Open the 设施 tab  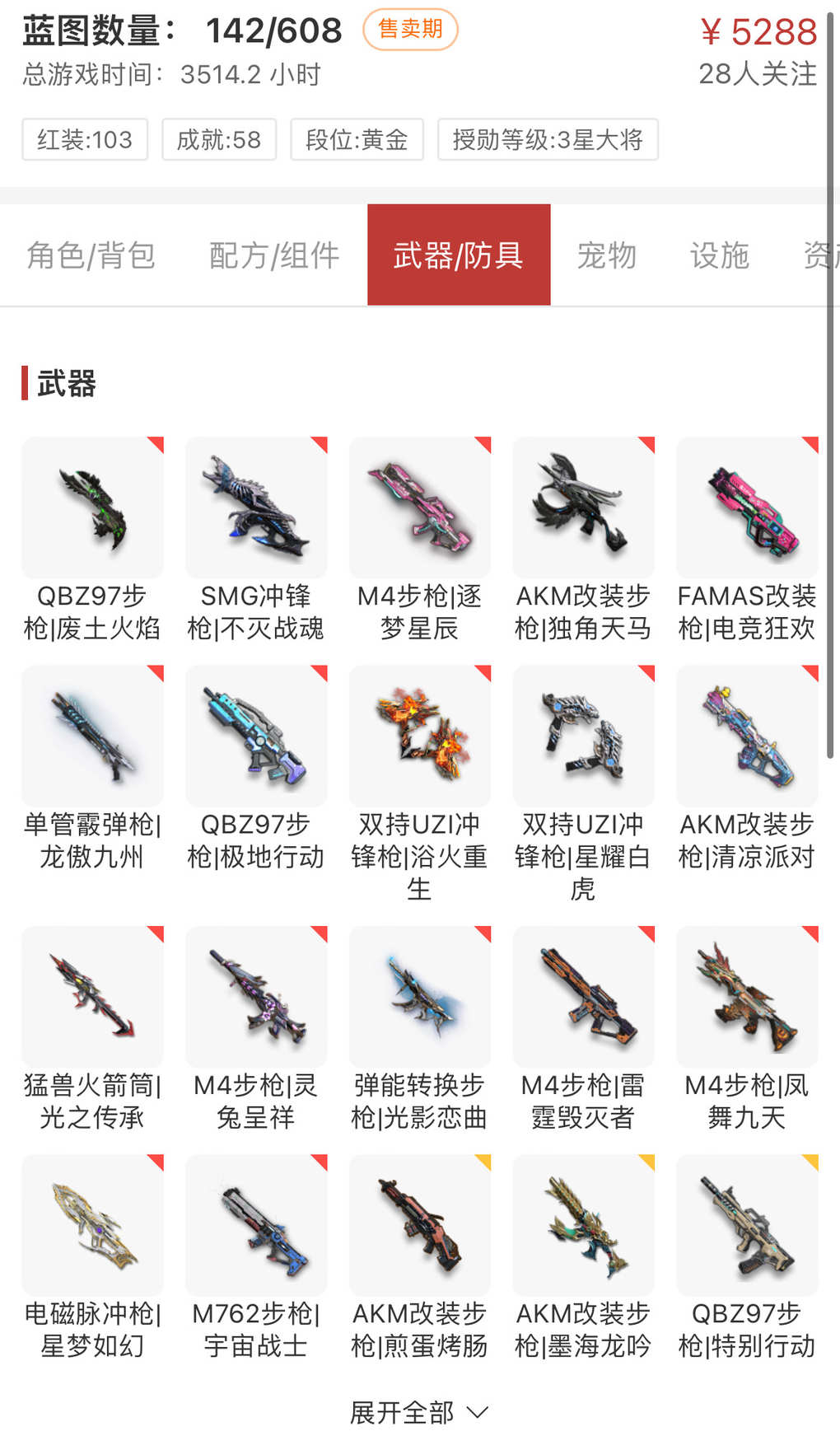coord(719,255)
